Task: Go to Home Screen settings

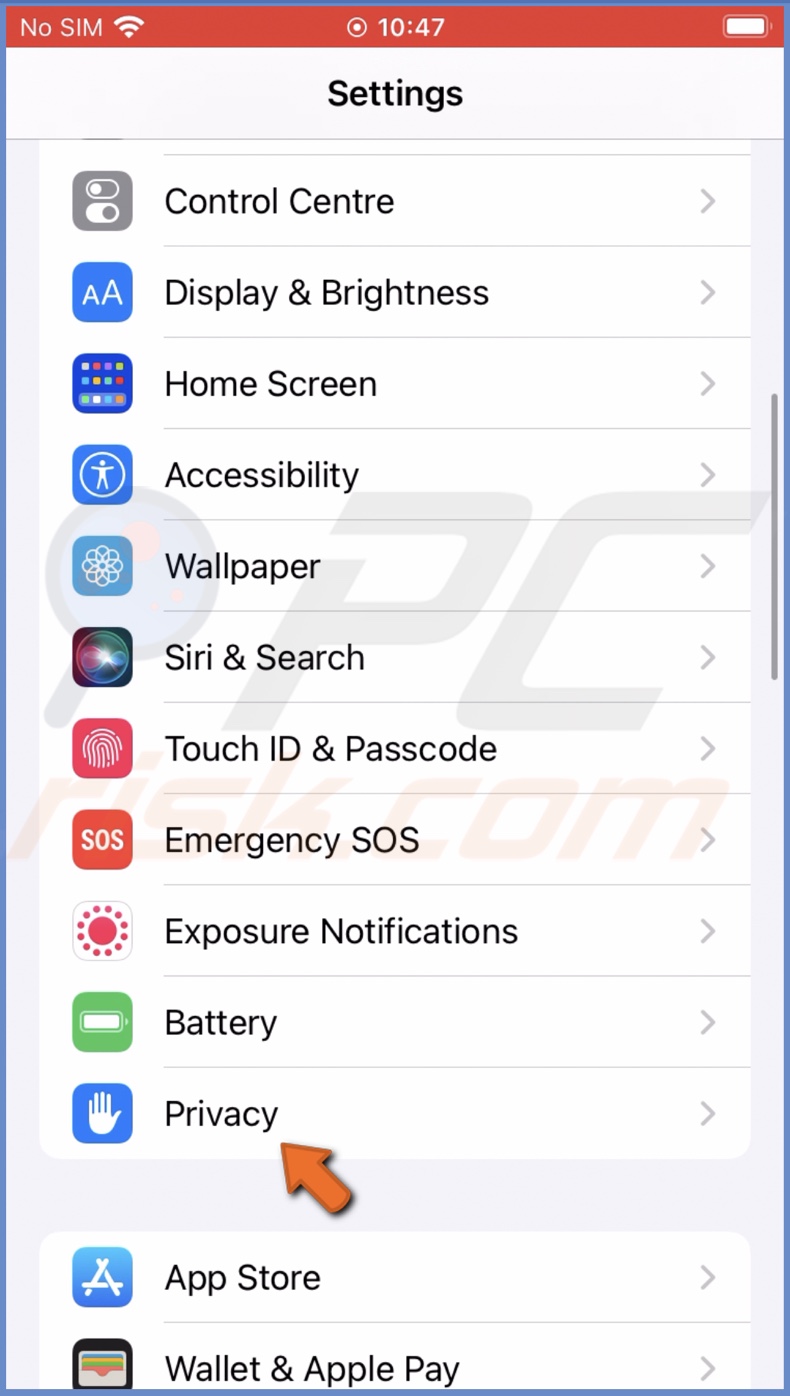Action: 395,384
